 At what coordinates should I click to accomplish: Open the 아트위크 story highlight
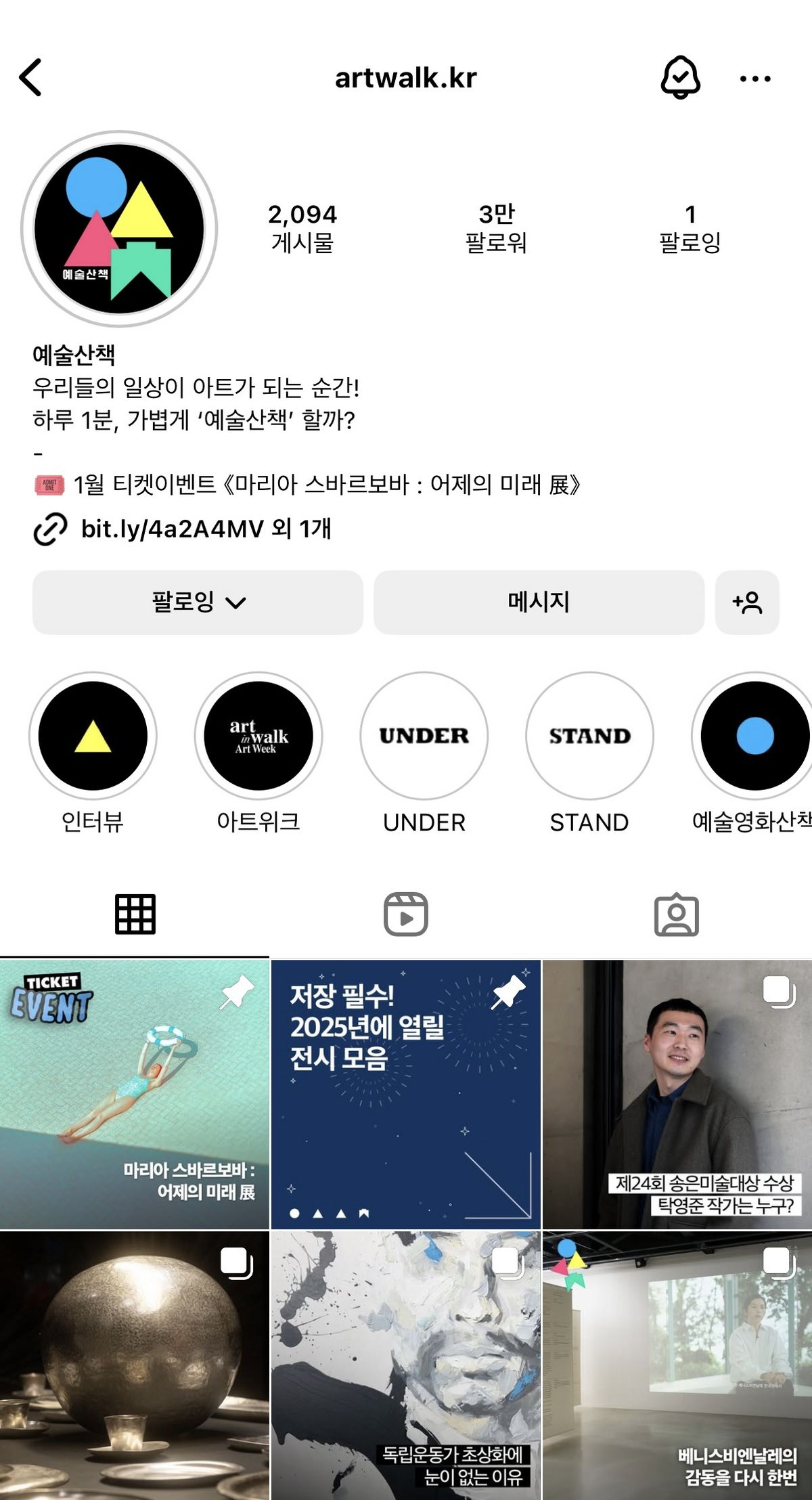(x=258, y=736)
